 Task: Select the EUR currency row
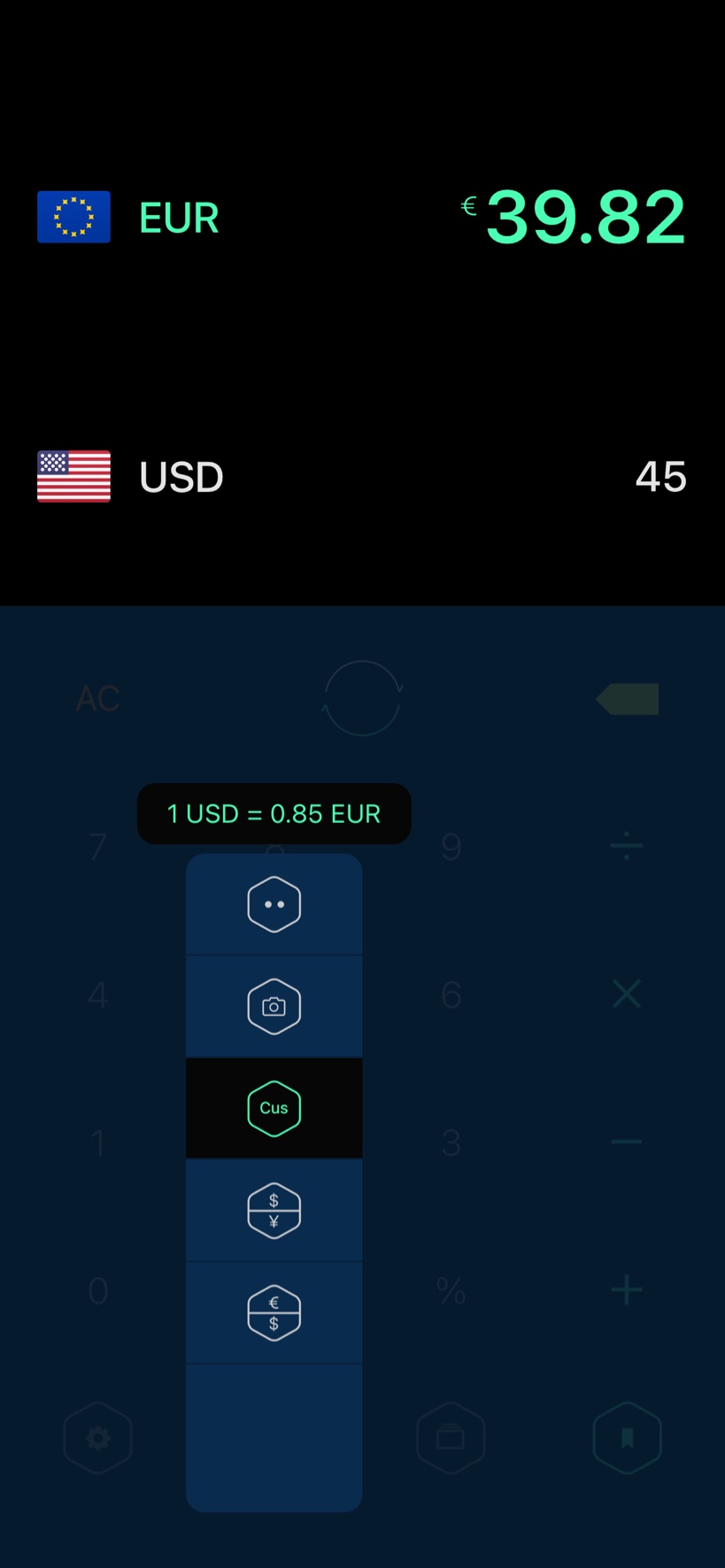361,218
